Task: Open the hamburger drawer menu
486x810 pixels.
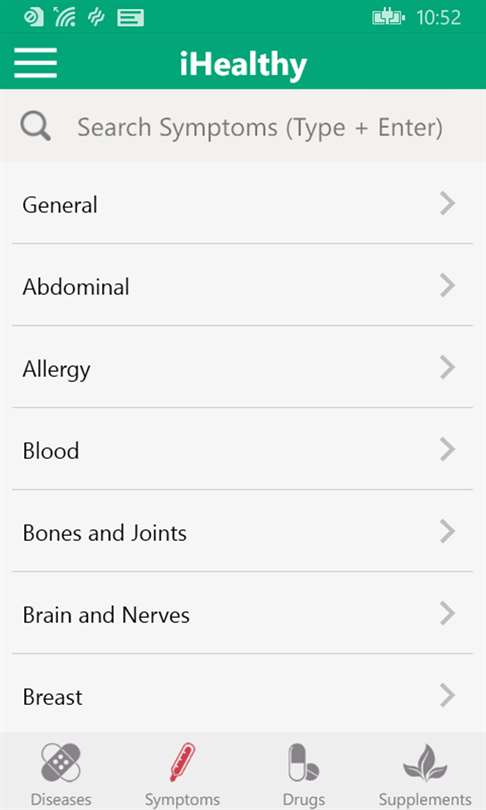Action: click(x=36, y=63)
